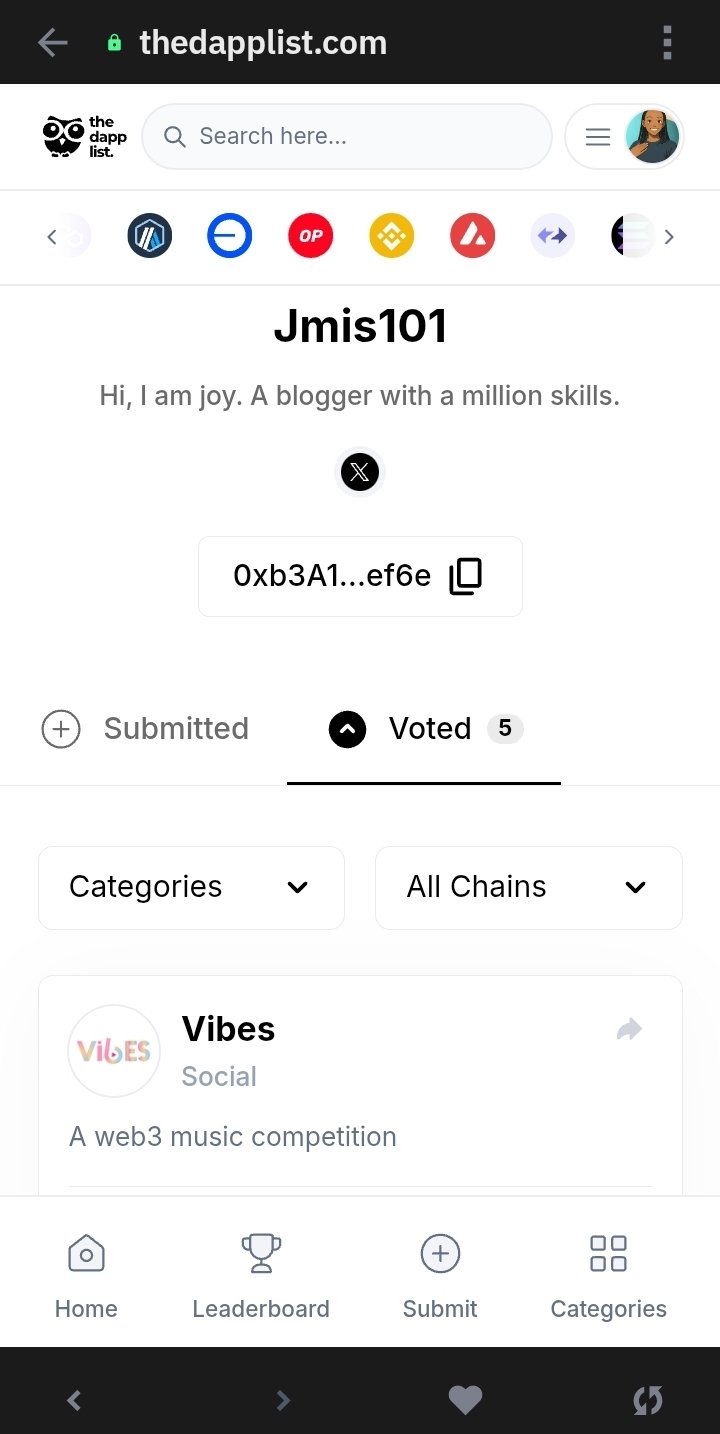Open Jmis101's X profile link
This screenshot has height=1434, width=720.
click(360, 472)
